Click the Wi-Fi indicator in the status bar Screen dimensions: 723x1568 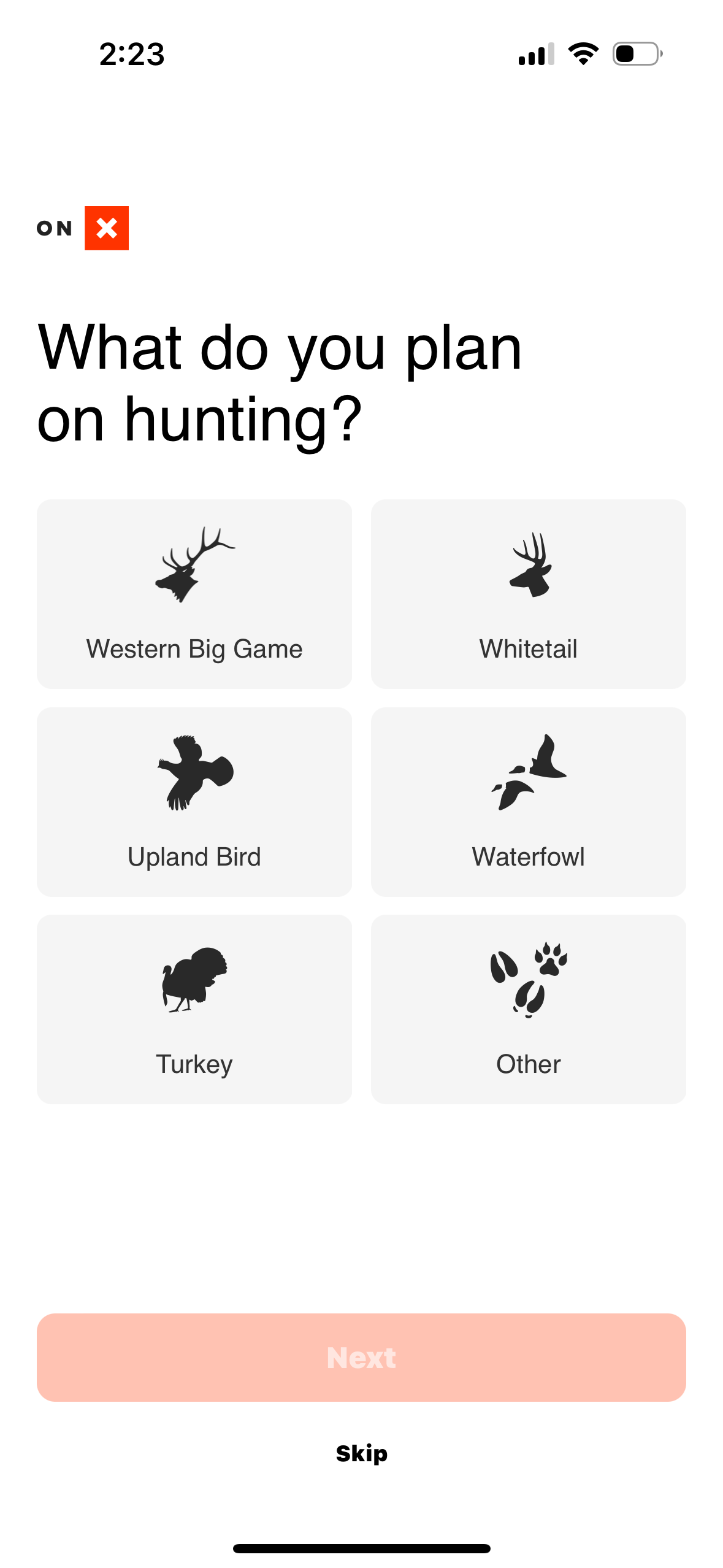click(x=581, y=54)
